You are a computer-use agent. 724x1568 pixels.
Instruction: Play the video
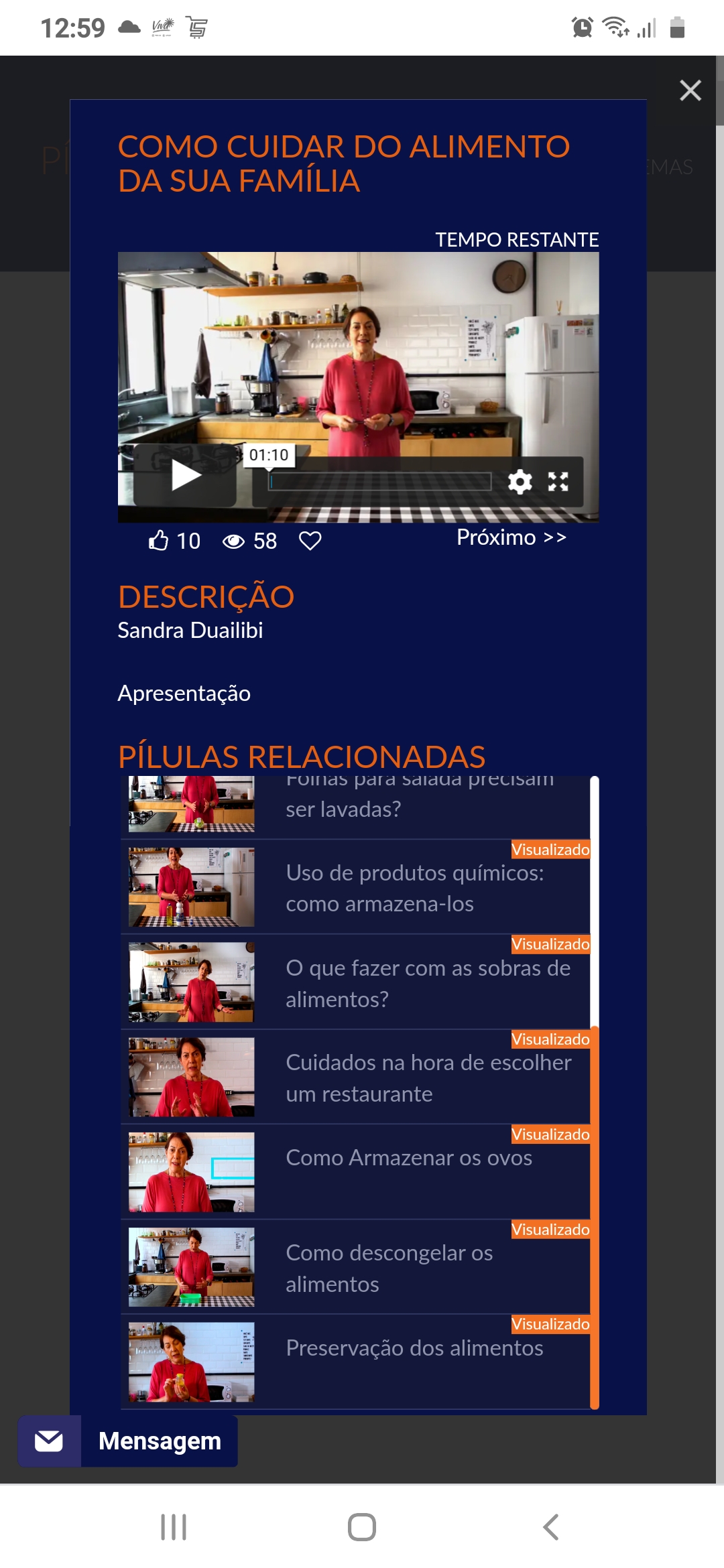(x=185, y=476)
